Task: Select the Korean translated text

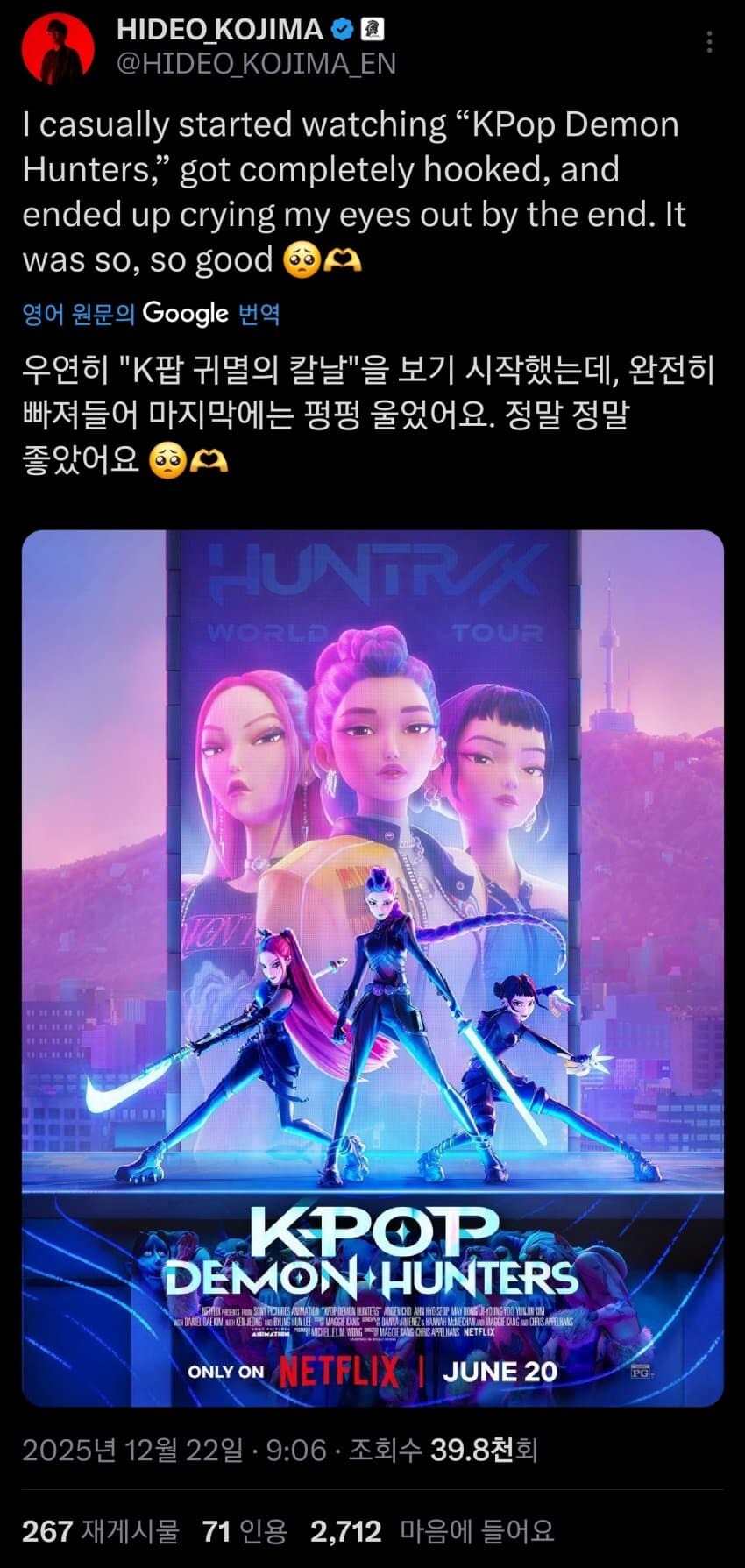Action: tap(351, 403)
